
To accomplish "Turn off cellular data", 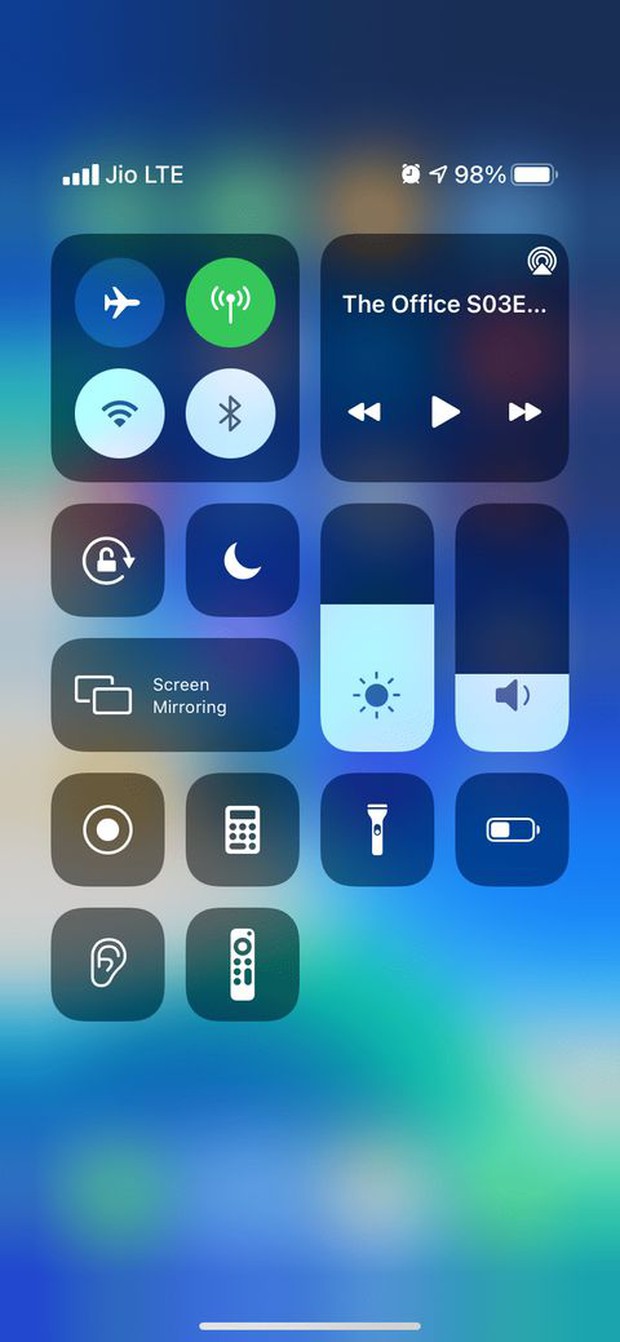I will click(x=231, y=302).
